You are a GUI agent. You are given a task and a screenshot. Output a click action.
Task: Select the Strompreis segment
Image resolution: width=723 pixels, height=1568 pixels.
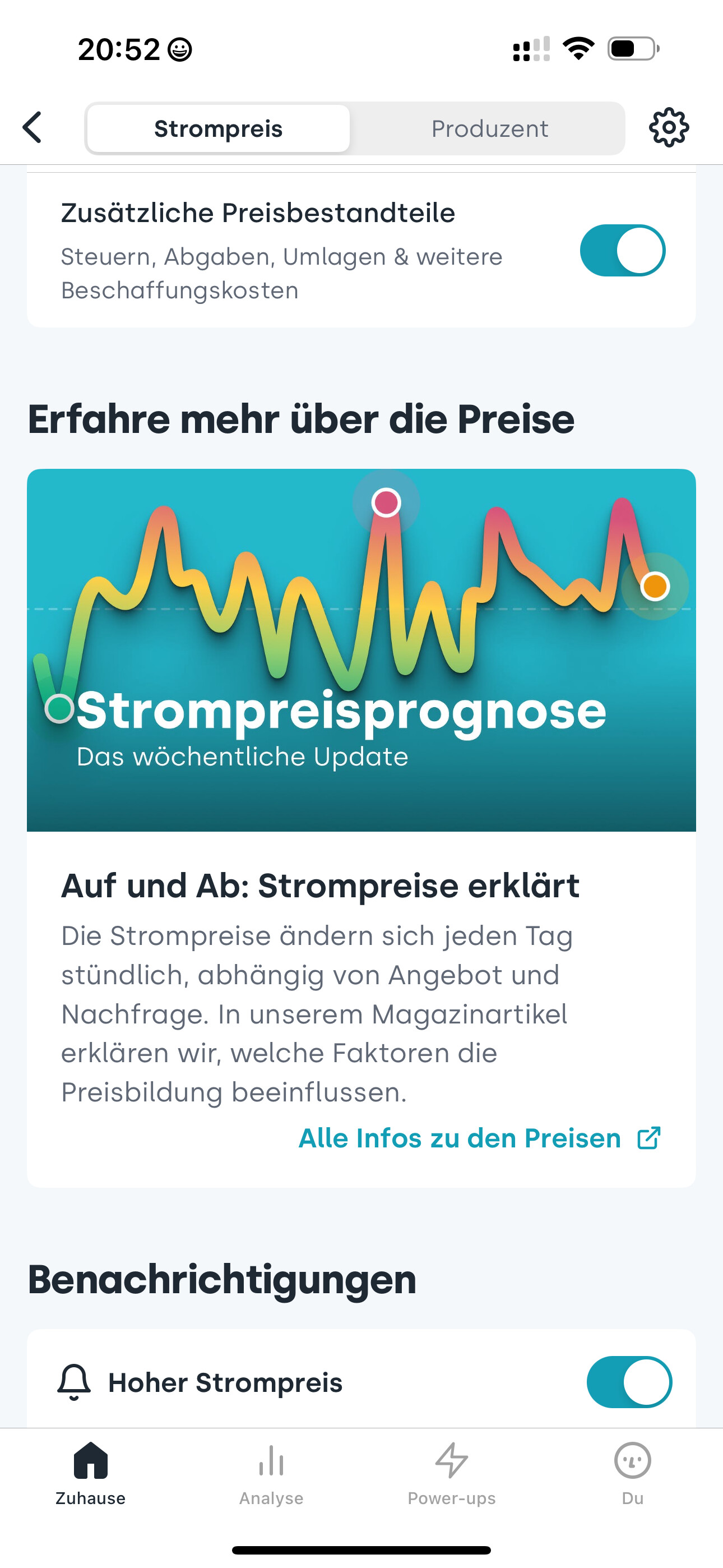click(219, 128)
